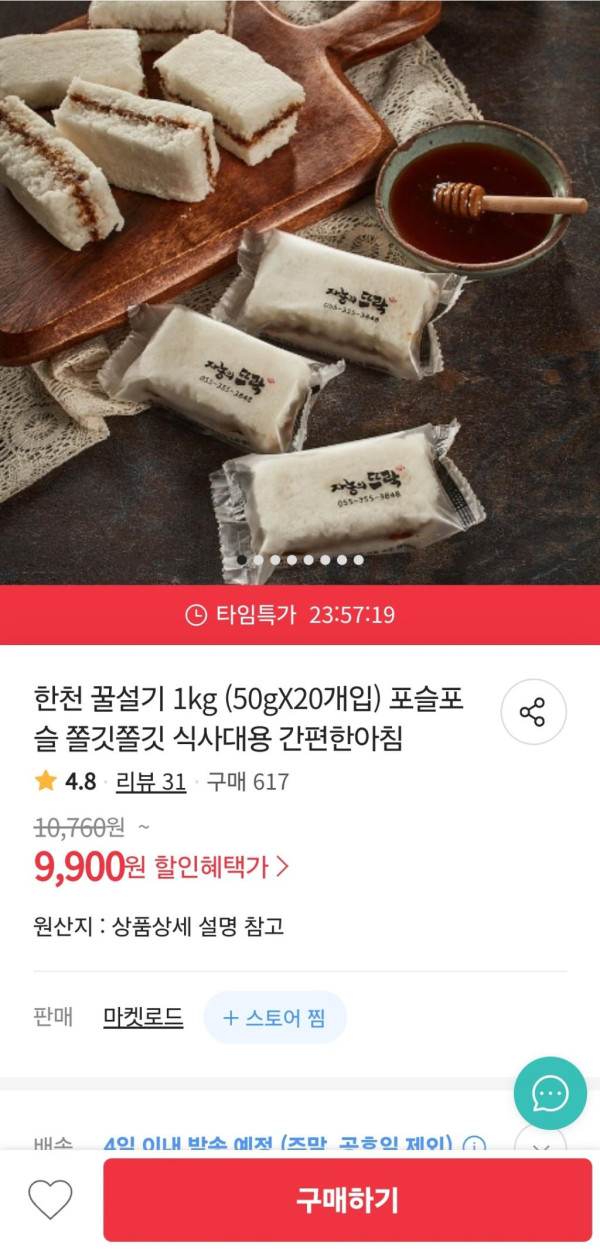Tap 구매하기 to buy now
This screenshot has height=1249, width=600.
pos(347,1199)
